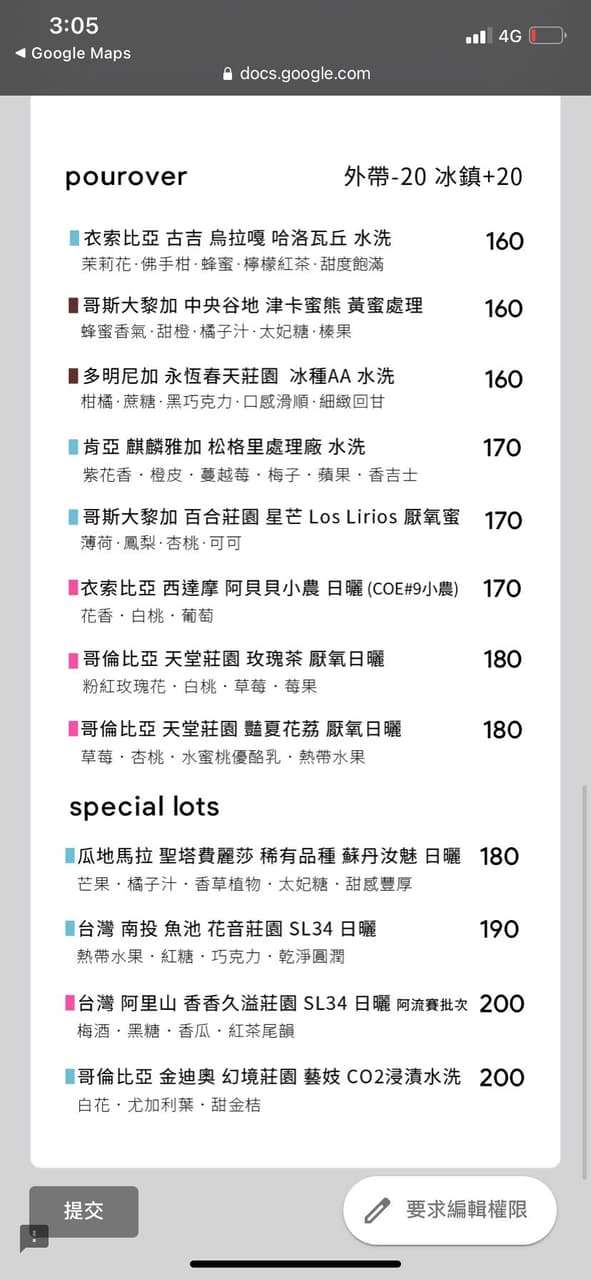Tap the docs.google.com address bar
This screenshot has width=591, height=1279.
296,74
